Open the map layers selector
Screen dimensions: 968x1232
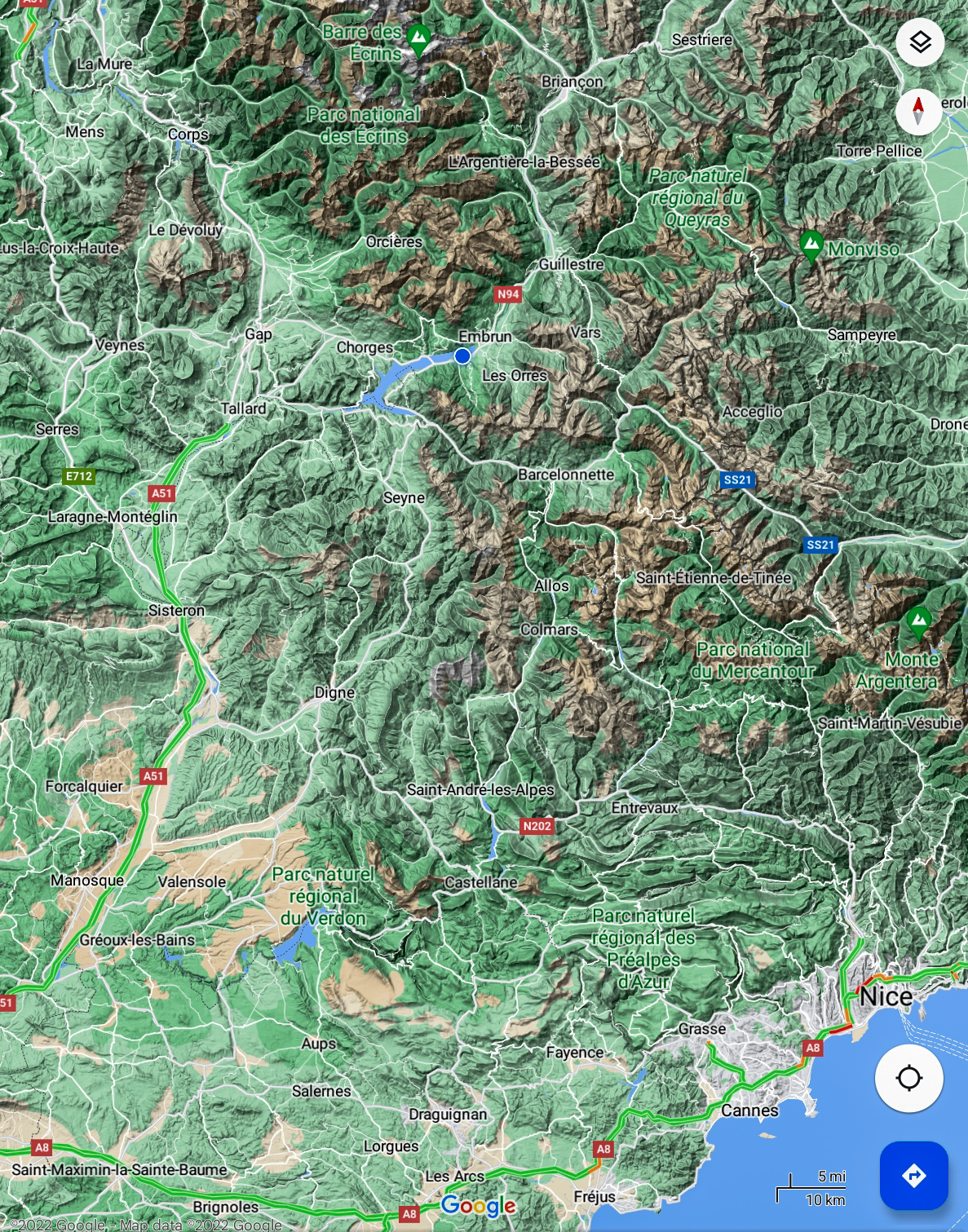pos(920,42)
